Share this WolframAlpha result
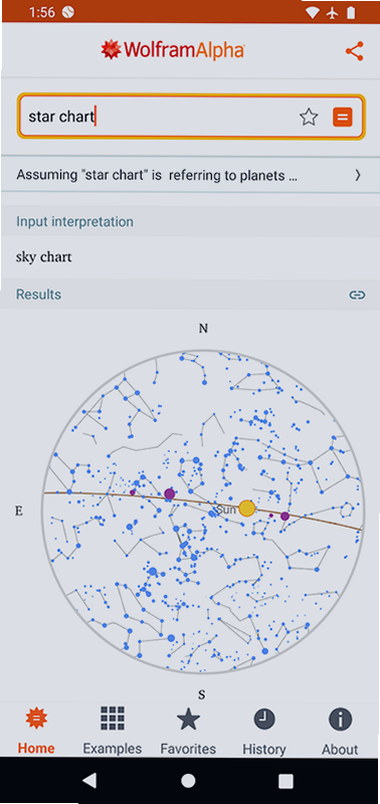 pos(354,51)
